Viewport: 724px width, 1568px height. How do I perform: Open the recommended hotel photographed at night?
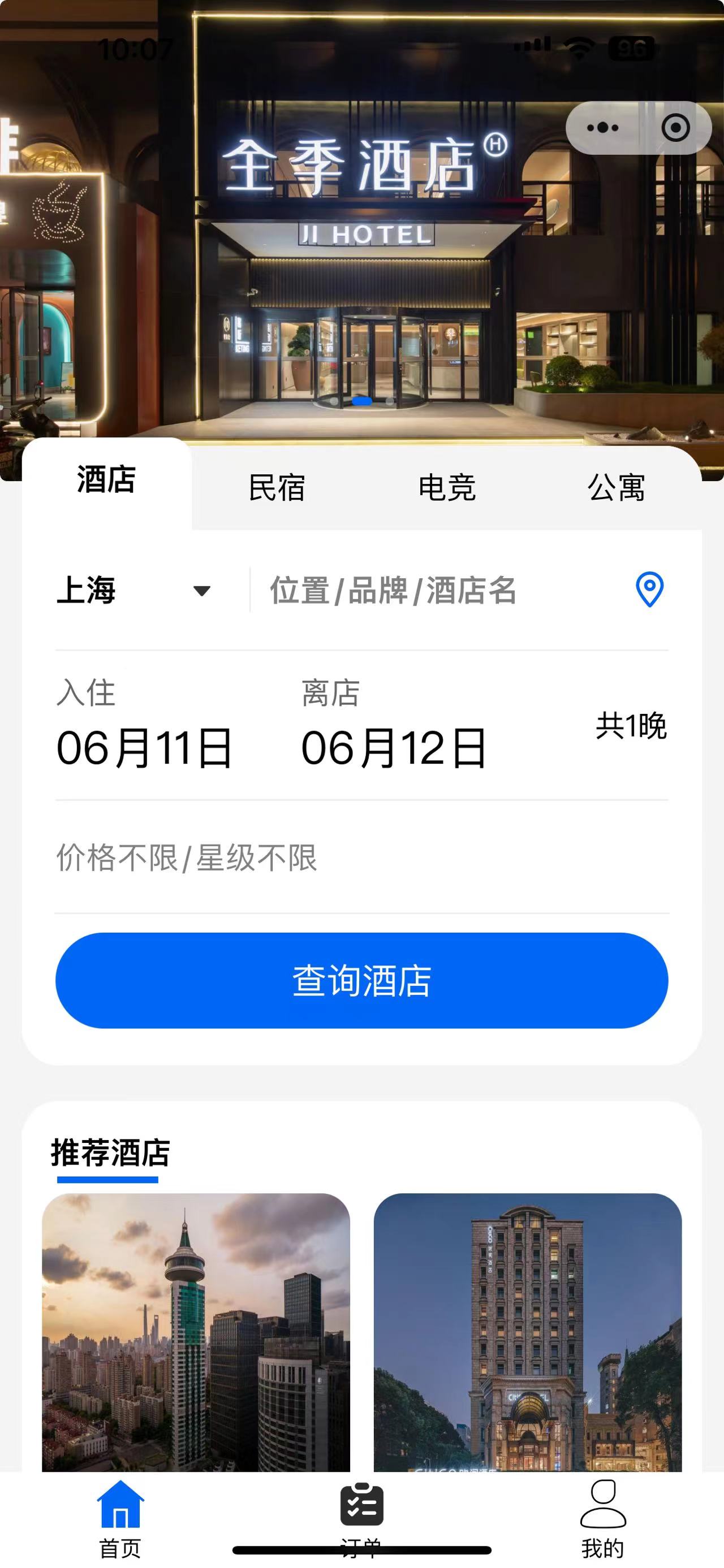(527, 1332)
